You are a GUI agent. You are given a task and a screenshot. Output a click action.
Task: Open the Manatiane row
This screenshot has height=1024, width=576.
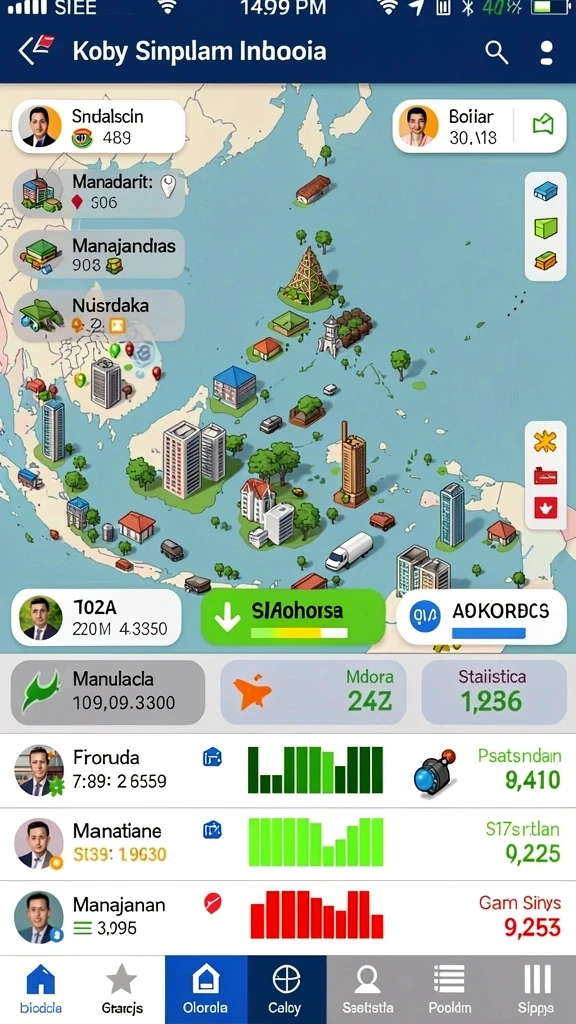coord(288,844)
